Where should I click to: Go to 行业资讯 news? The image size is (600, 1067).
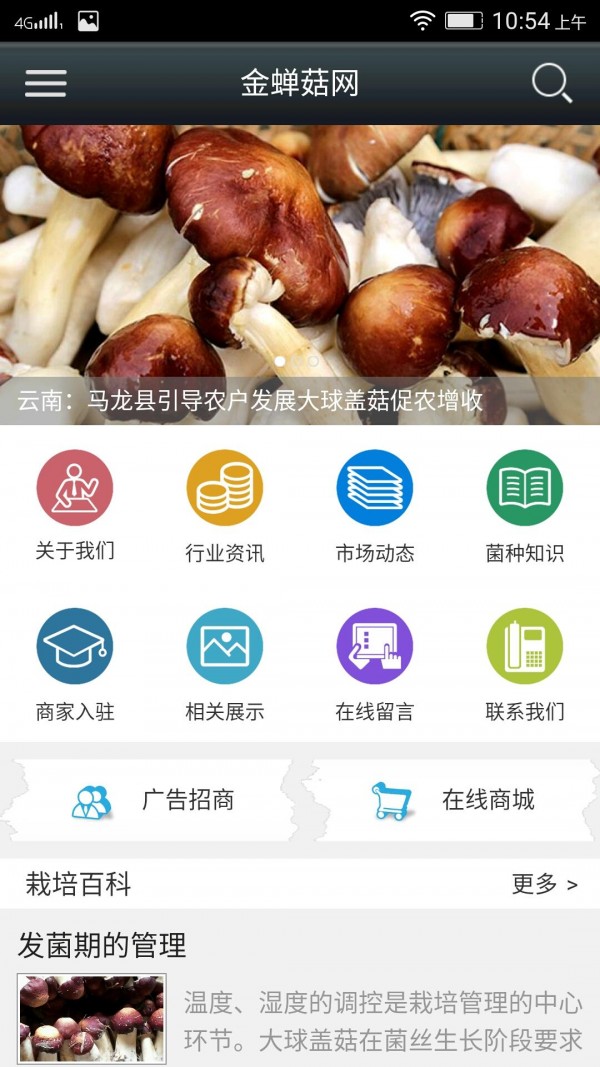point(225,505)
